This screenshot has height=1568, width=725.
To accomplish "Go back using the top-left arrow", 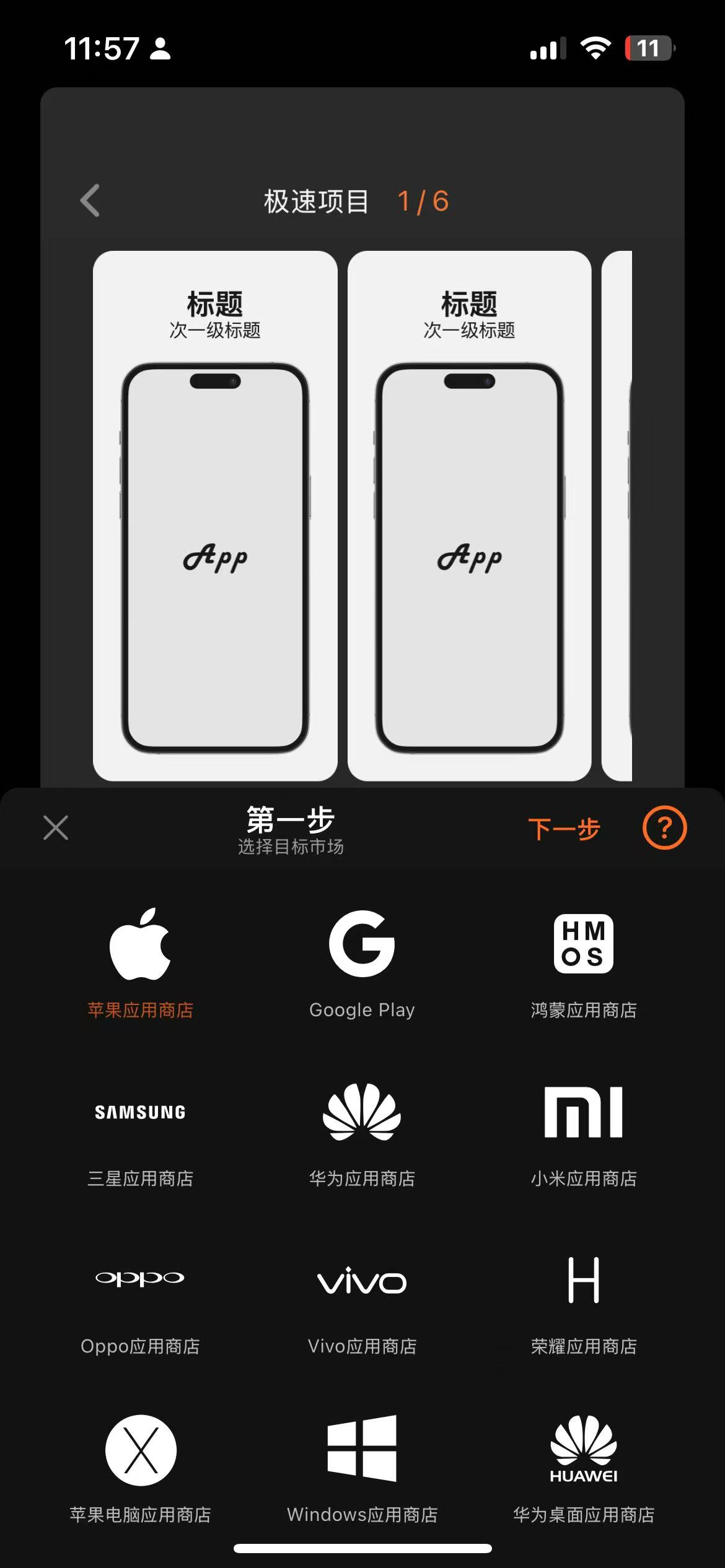I will coord(90,201).
